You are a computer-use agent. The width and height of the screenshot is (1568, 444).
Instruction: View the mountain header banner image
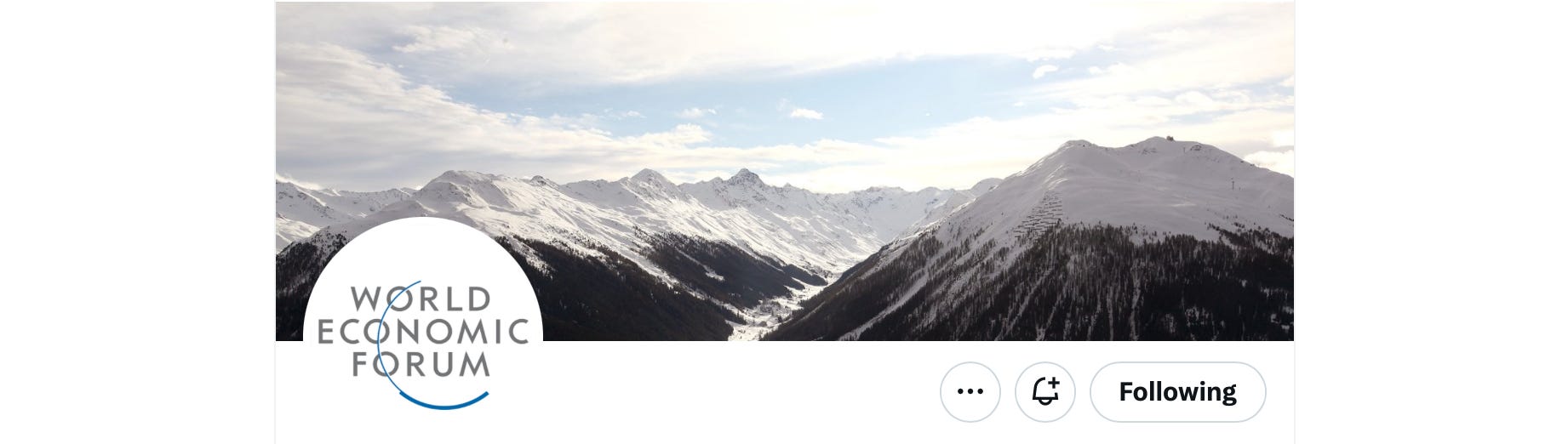tap(851, 128)
